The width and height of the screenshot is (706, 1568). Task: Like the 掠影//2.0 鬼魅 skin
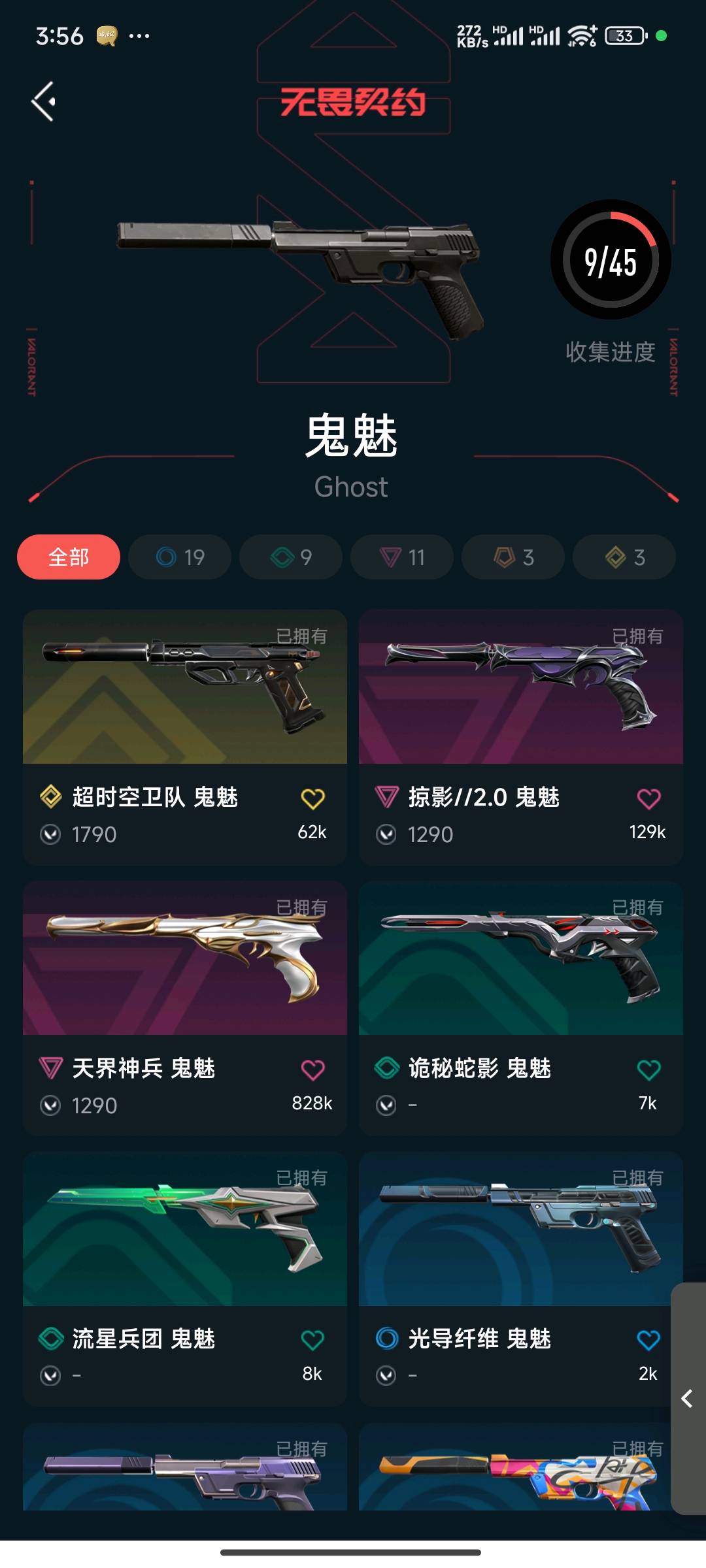(x=648, y=798)
